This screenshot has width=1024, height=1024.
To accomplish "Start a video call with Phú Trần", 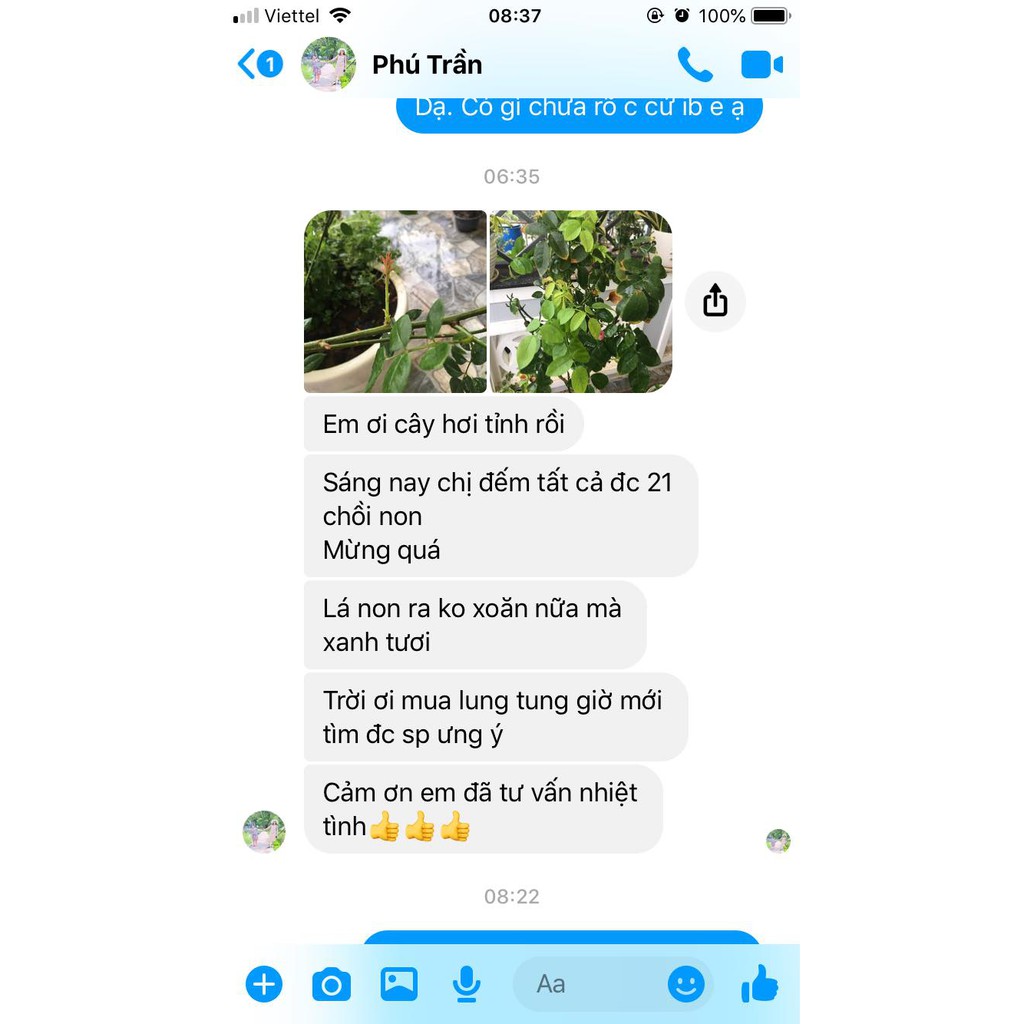I will point(761,65).
